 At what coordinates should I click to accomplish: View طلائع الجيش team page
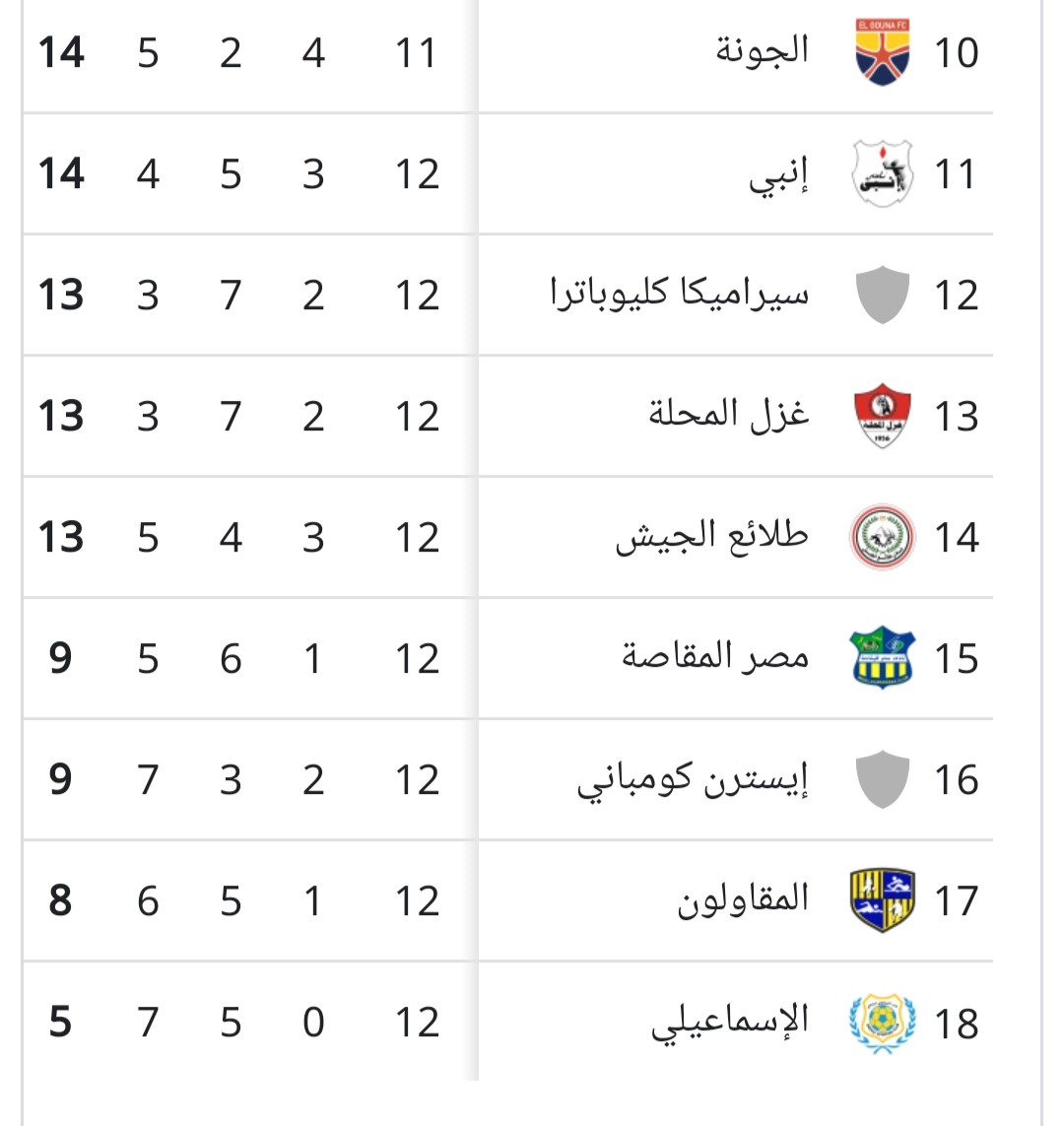(712, 537)
